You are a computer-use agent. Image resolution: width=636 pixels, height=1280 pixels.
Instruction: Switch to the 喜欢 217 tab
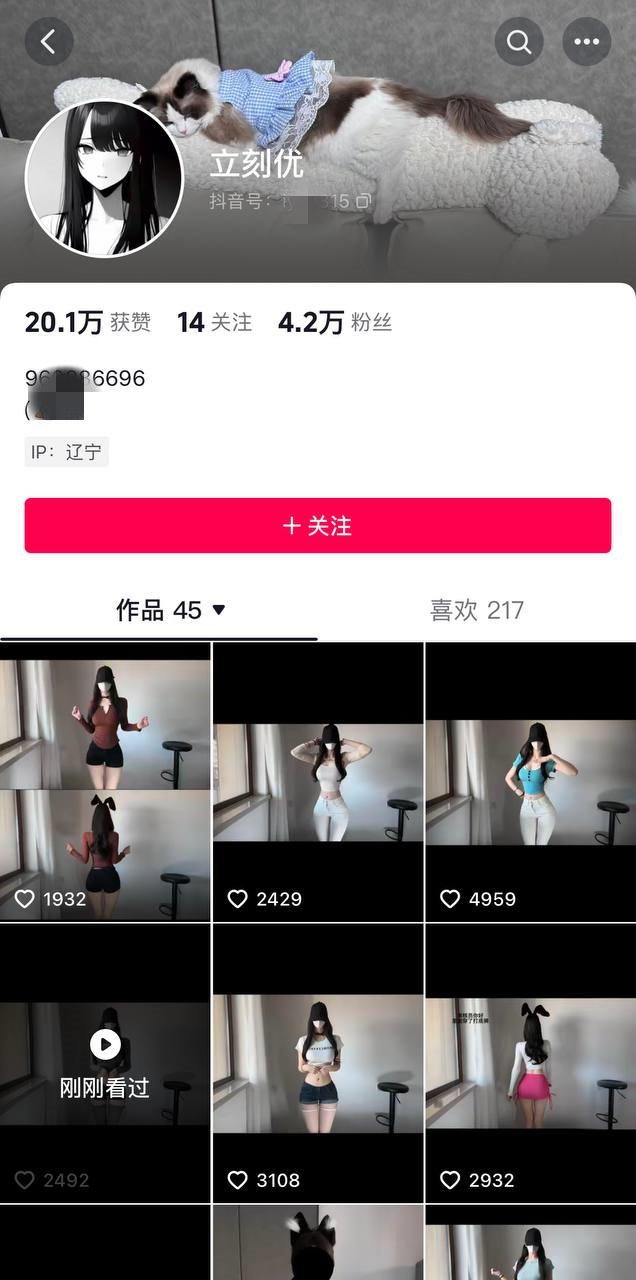477,610
